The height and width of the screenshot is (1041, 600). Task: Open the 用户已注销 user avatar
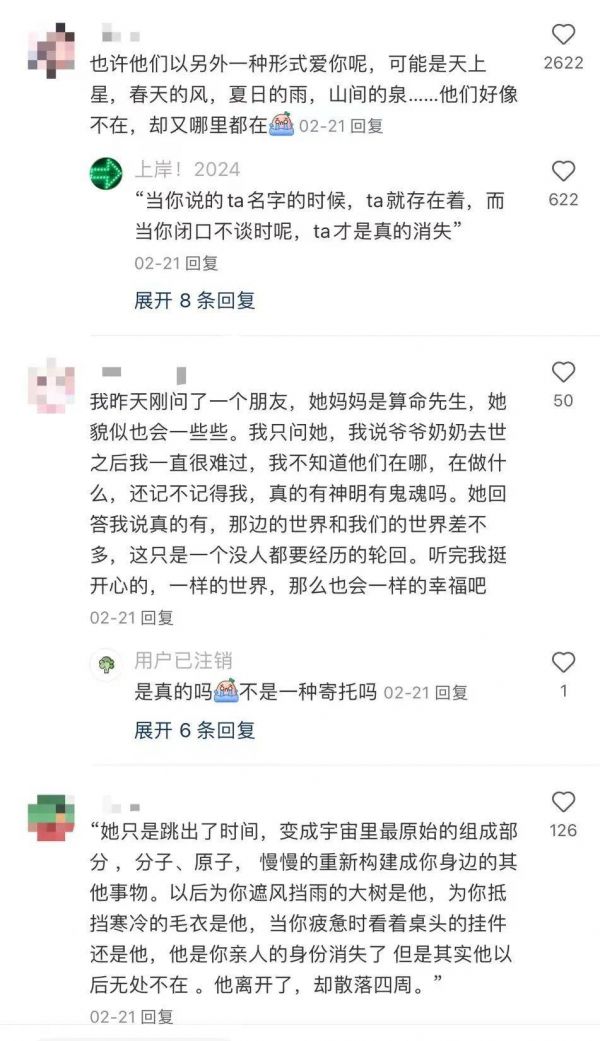pos(105,662)
